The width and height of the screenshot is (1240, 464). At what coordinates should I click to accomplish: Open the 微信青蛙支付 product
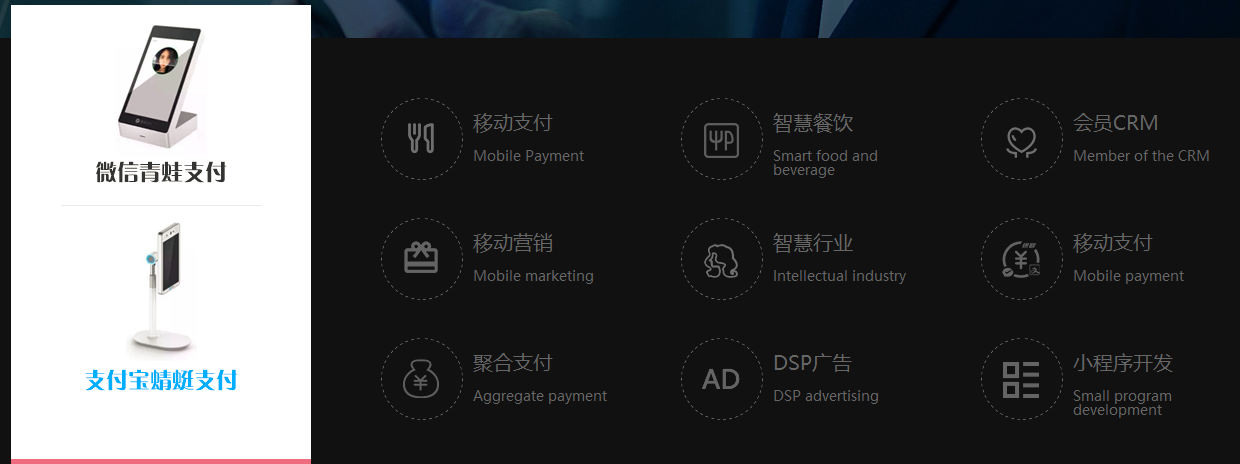coord(161,171)
